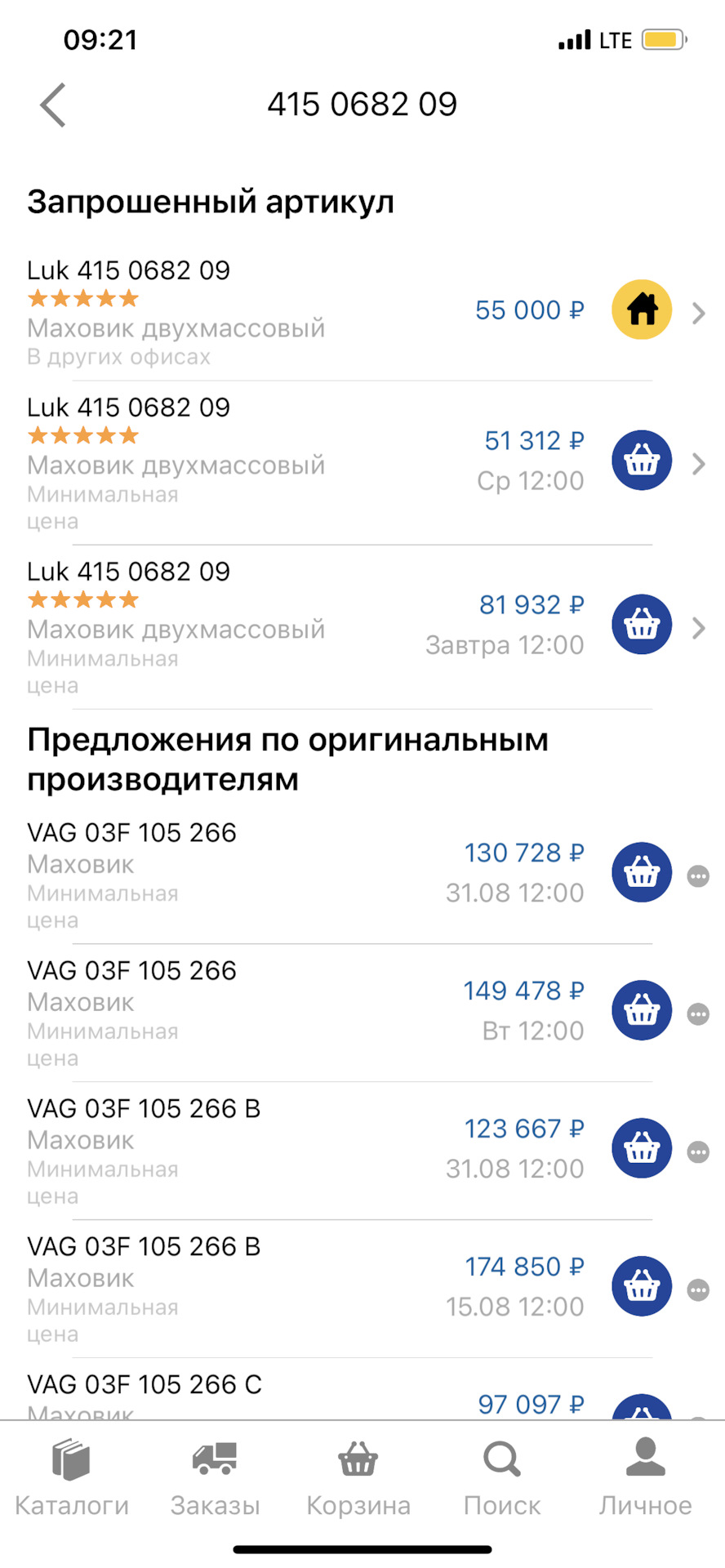Add the 130 728 ₽ VAG flywheel to cart

pos(642,872)
